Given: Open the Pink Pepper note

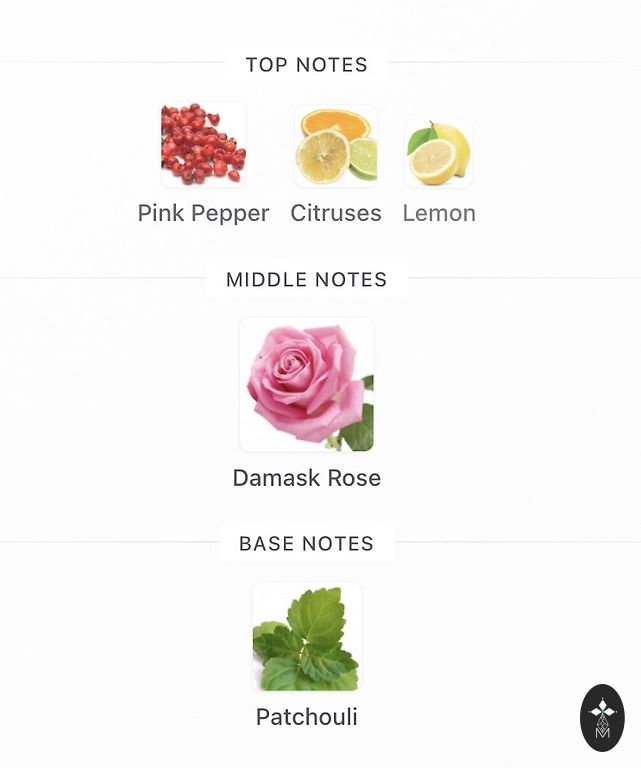Looking at the screenshot, I should click(204, 146).
